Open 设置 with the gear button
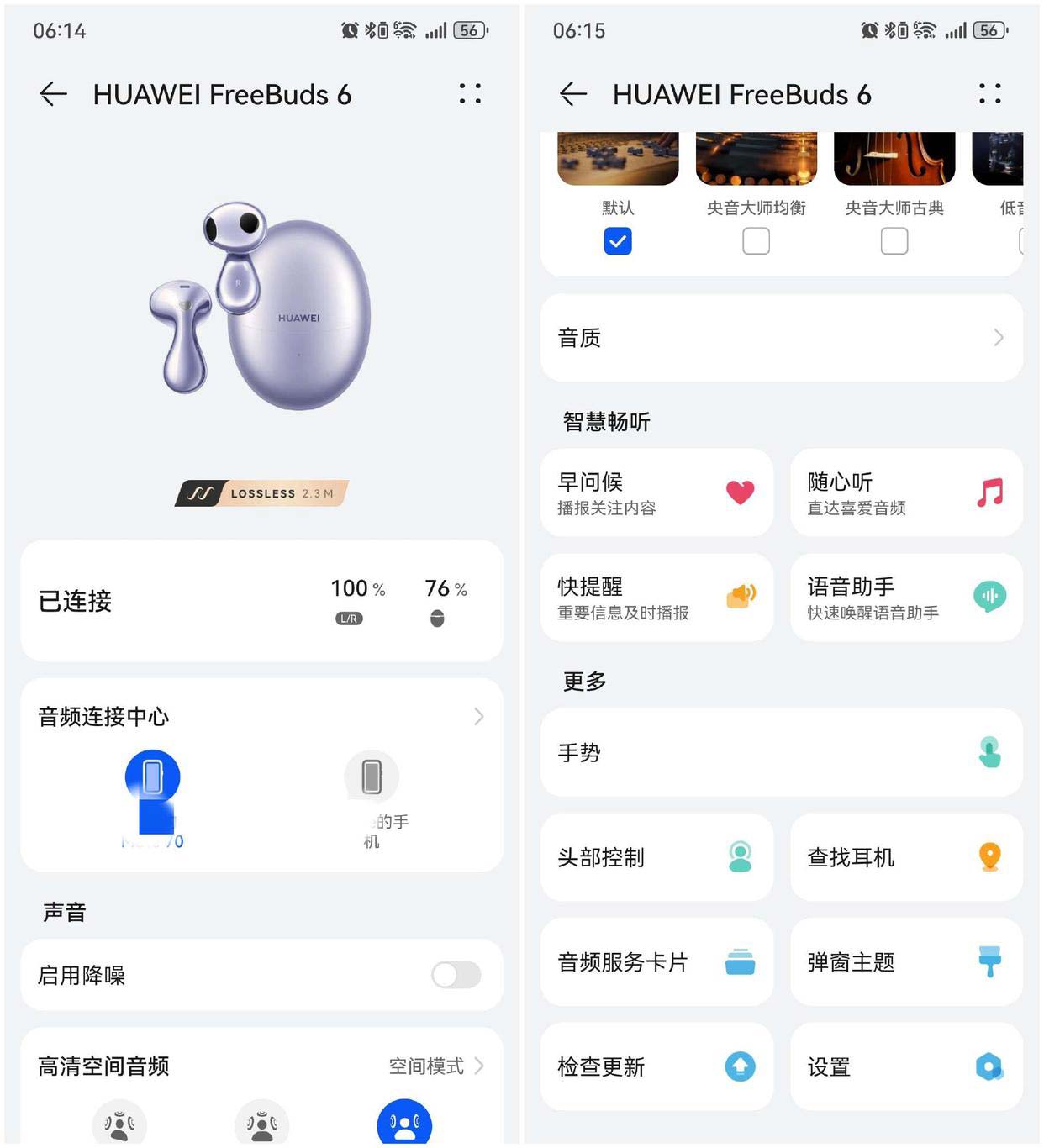 [989, 1066]
